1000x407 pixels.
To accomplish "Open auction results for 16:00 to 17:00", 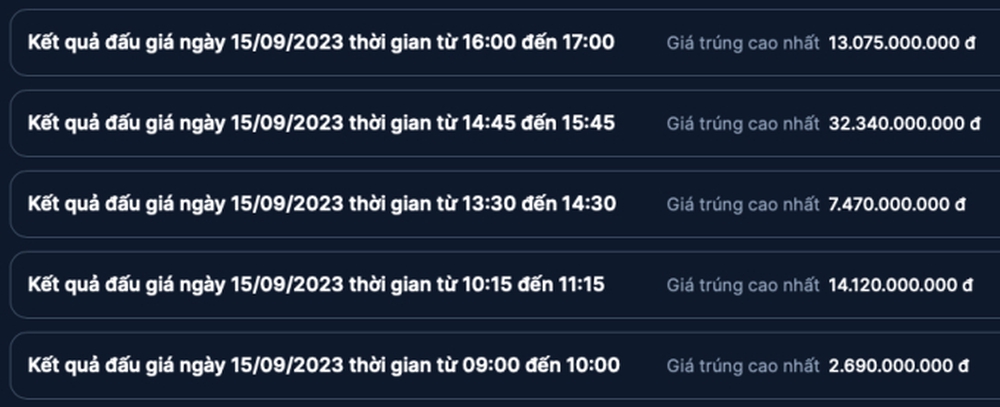I will pos(321,42).
